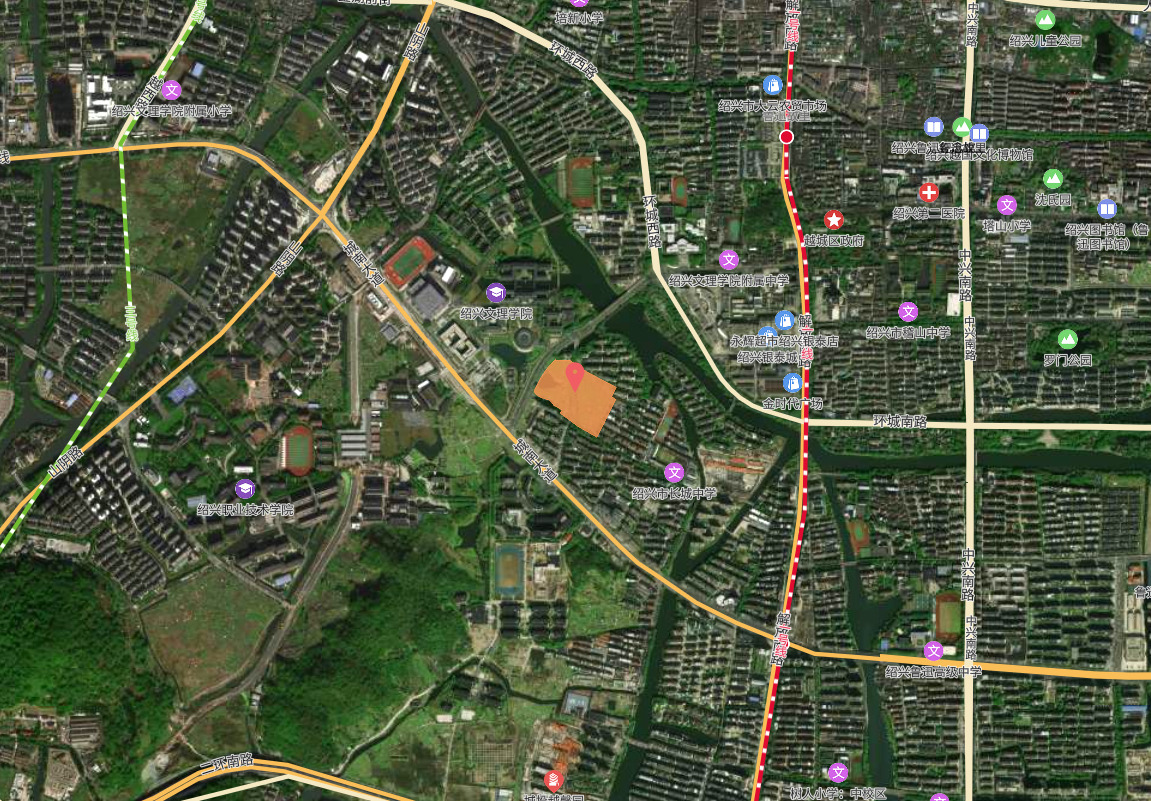1151x801 pixels.
Task: Tap the 绍兴市长城中学 school marker
Action: [x=674, y=472]
